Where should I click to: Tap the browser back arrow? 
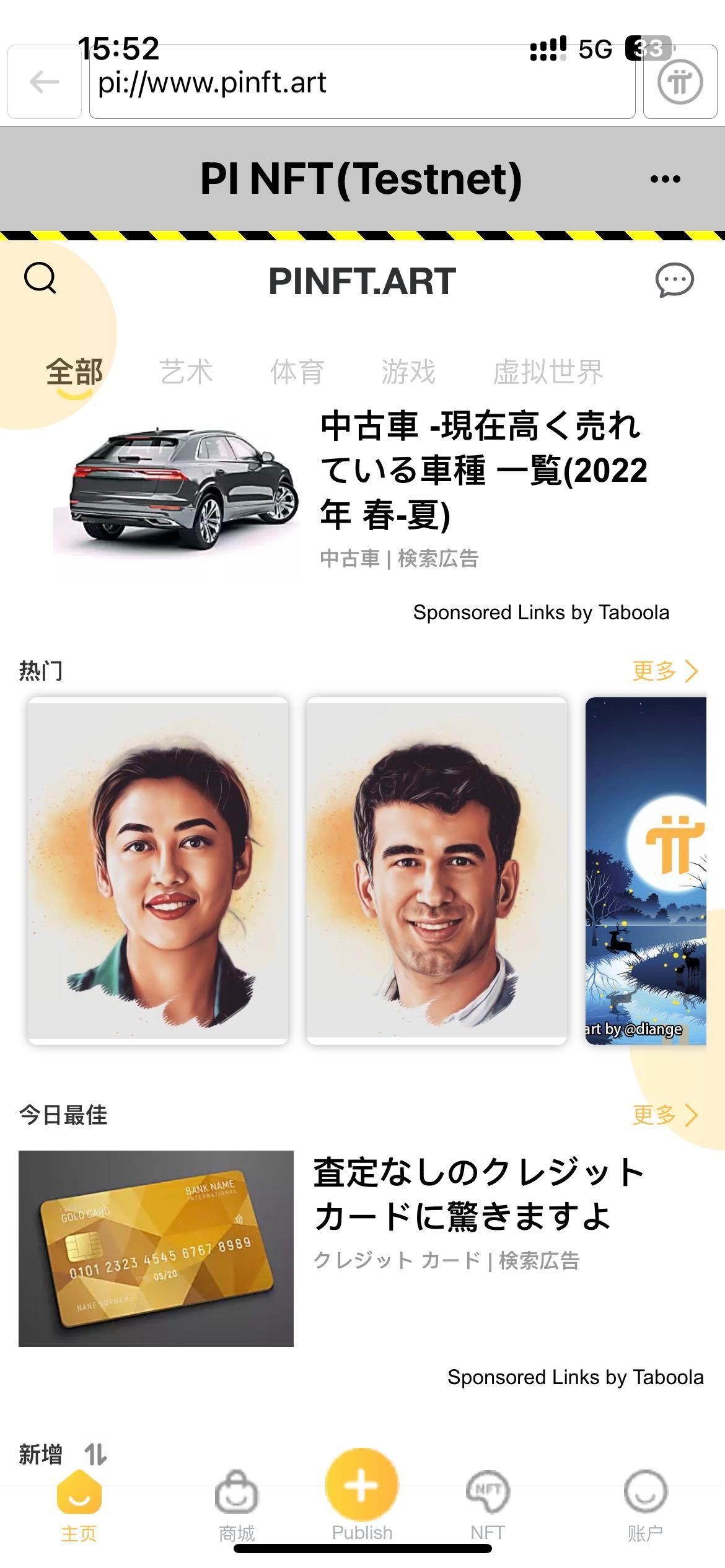tap(45, 82)
